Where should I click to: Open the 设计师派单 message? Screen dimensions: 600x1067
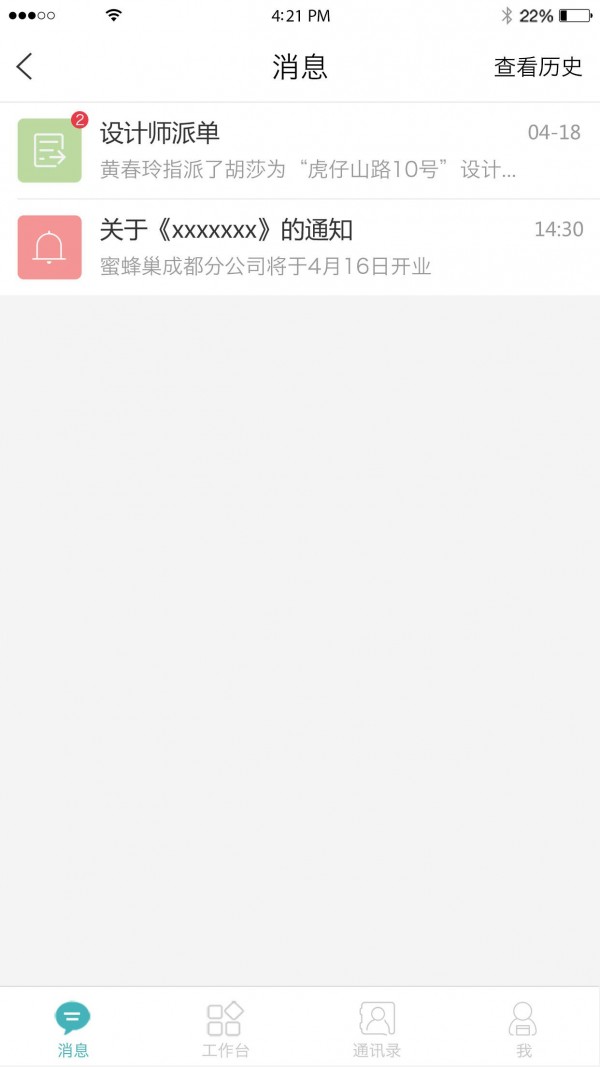tap(300, 151)
